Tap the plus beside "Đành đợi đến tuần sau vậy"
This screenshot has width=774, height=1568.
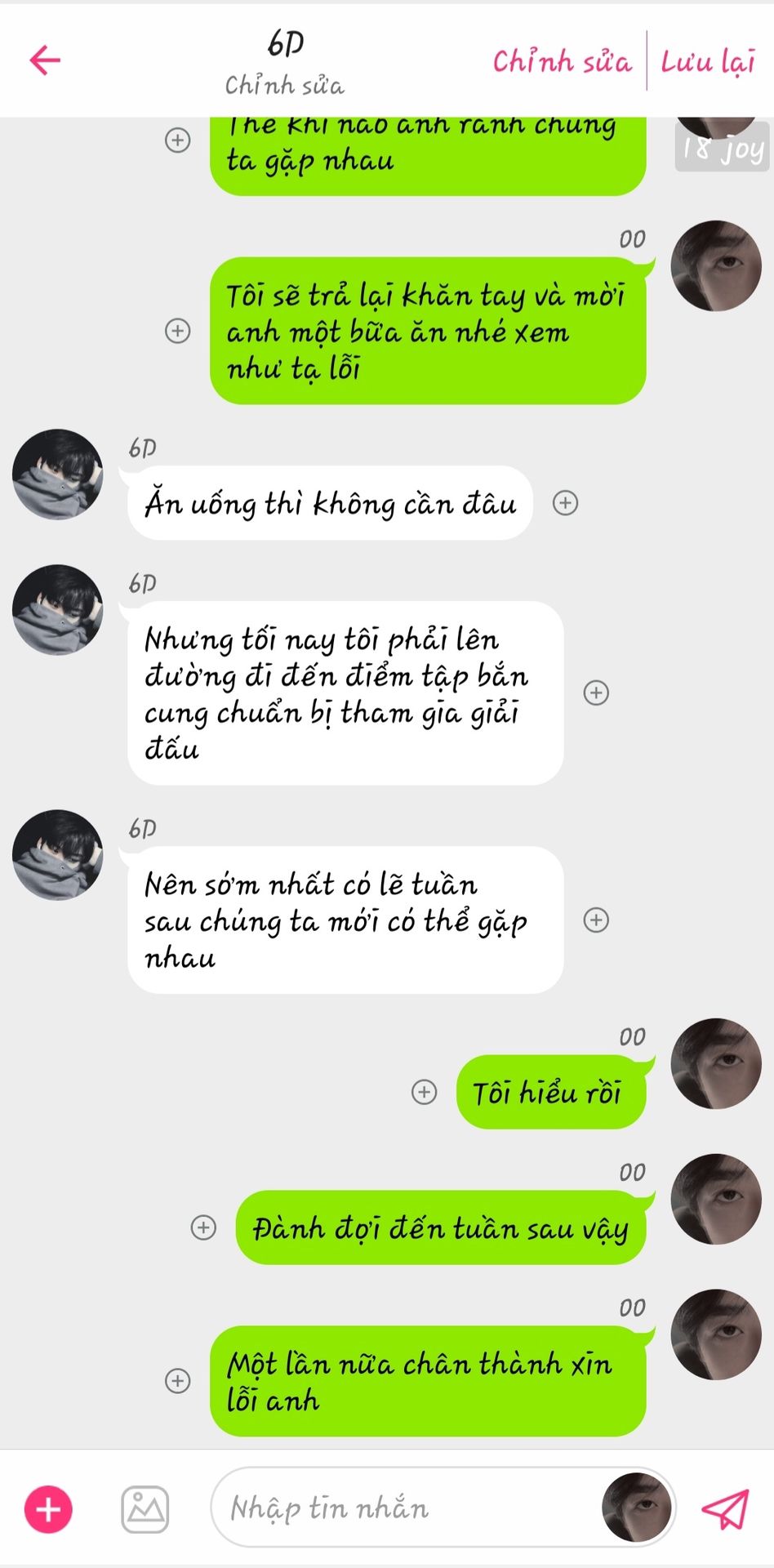click(203, 1227)
